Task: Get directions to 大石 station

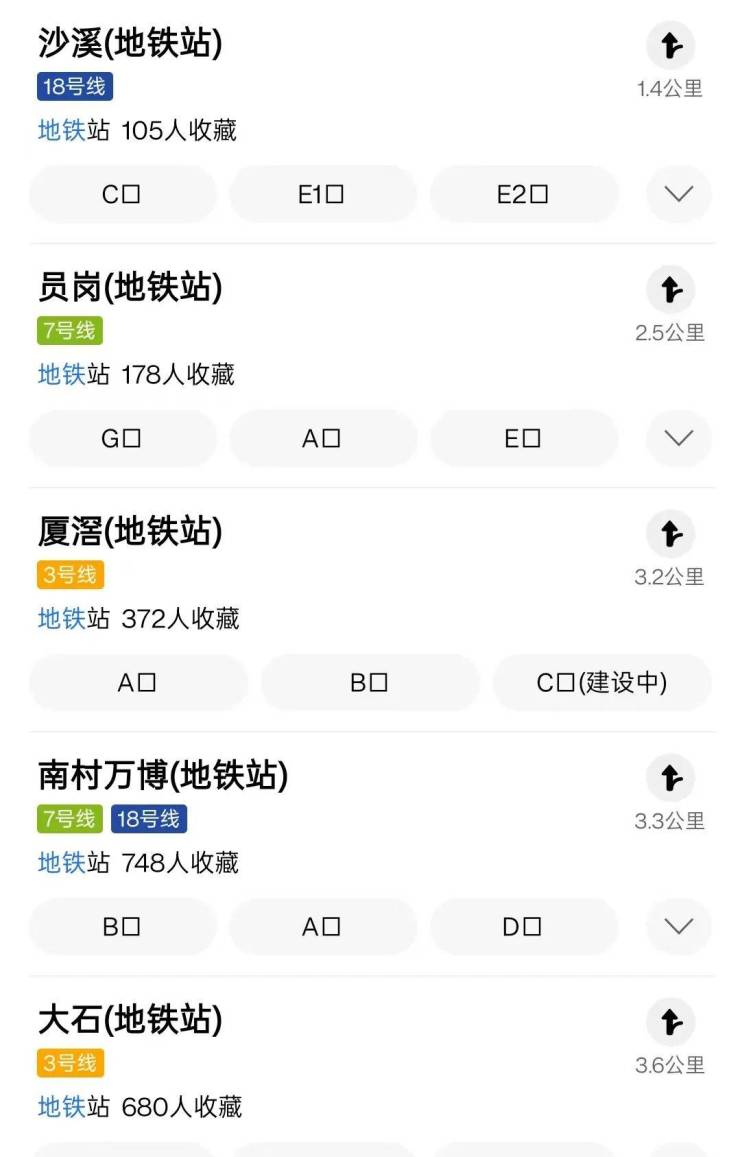Action: coord(670,1022)
